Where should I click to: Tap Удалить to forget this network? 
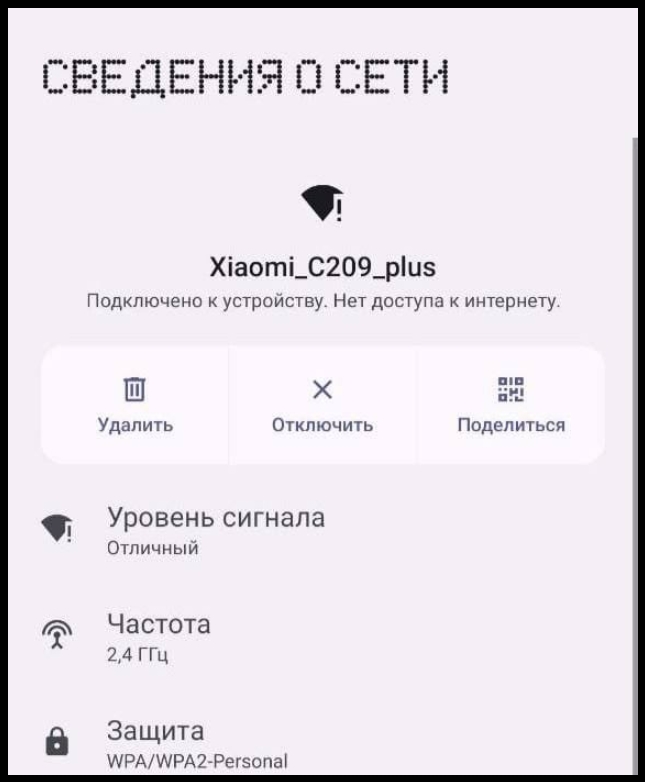click(135, 405)
